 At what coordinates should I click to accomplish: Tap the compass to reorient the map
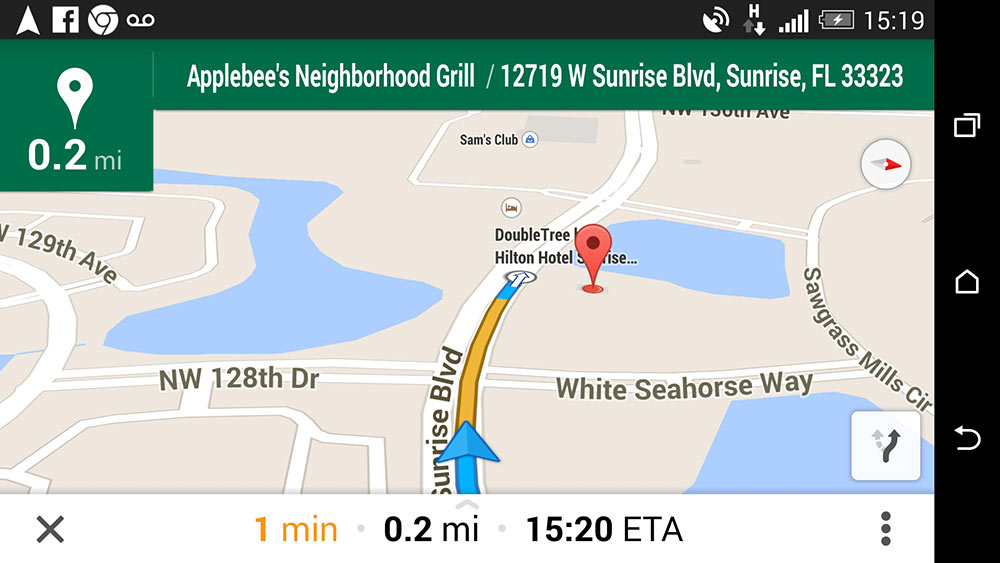(885, 165)
